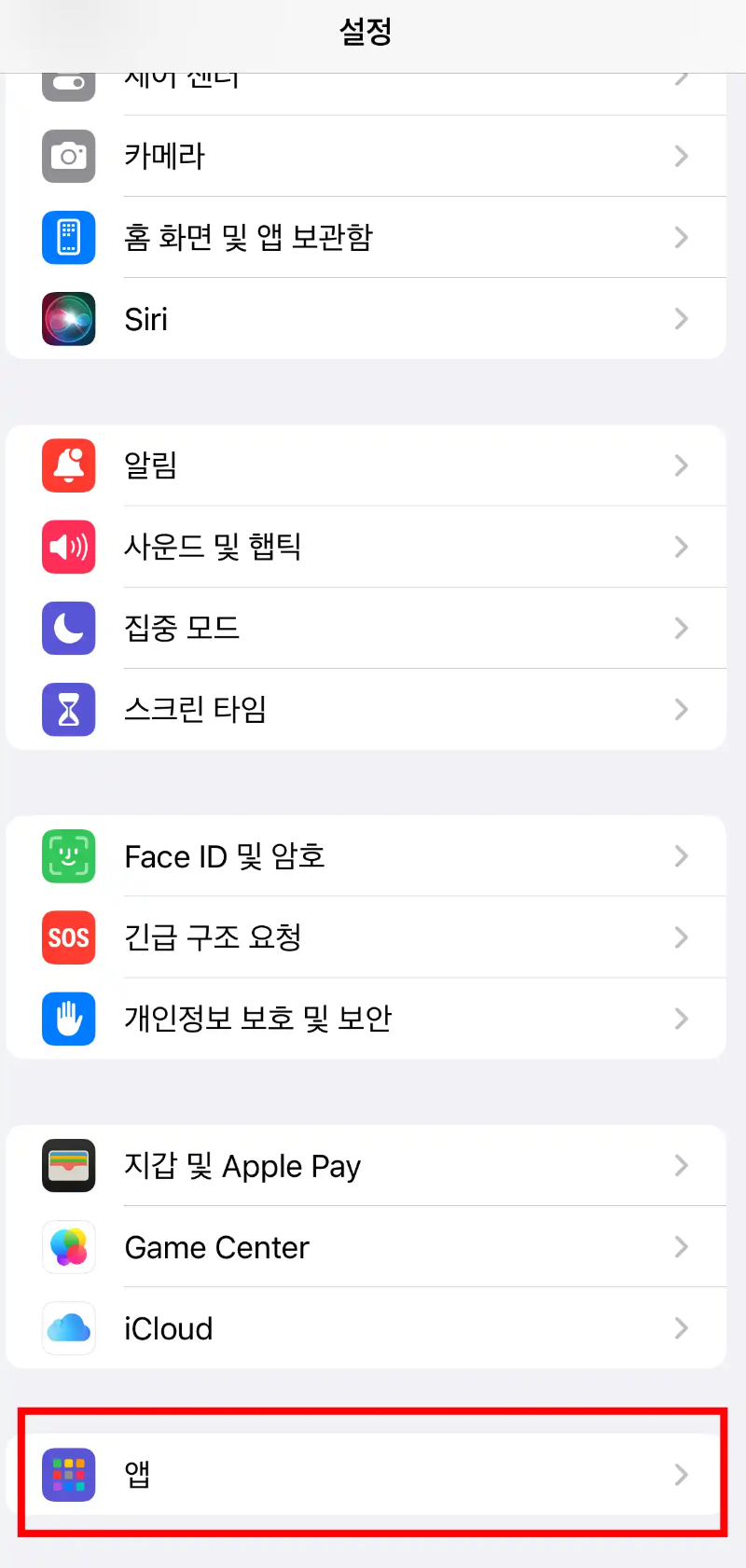Tap the Camera icon beside 카메라

tap(68, 156)
